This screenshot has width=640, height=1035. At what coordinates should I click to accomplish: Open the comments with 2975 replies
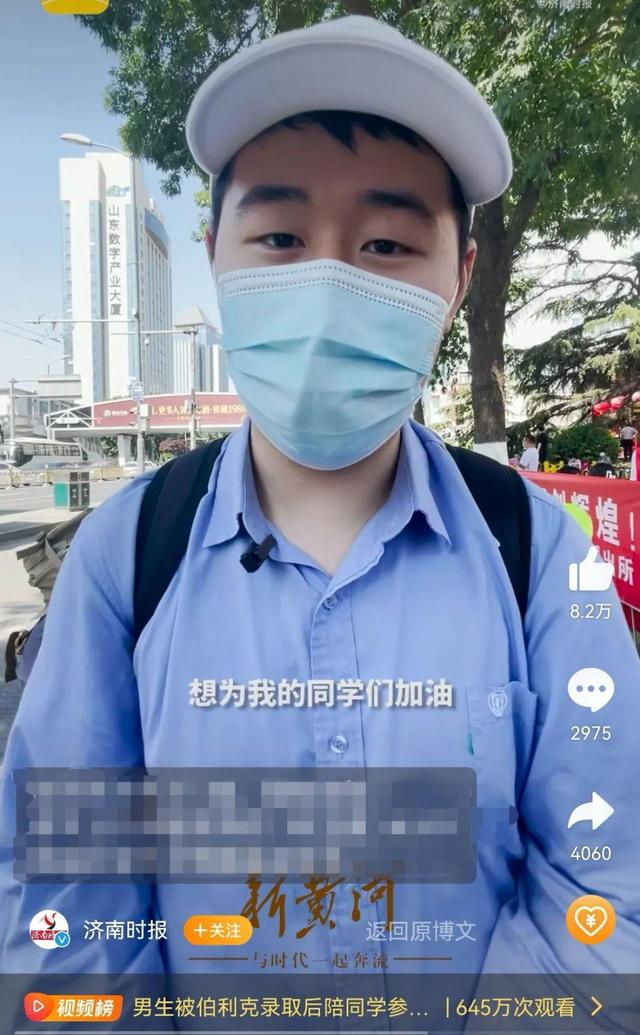pyautogui.click(x=591, y=690)
